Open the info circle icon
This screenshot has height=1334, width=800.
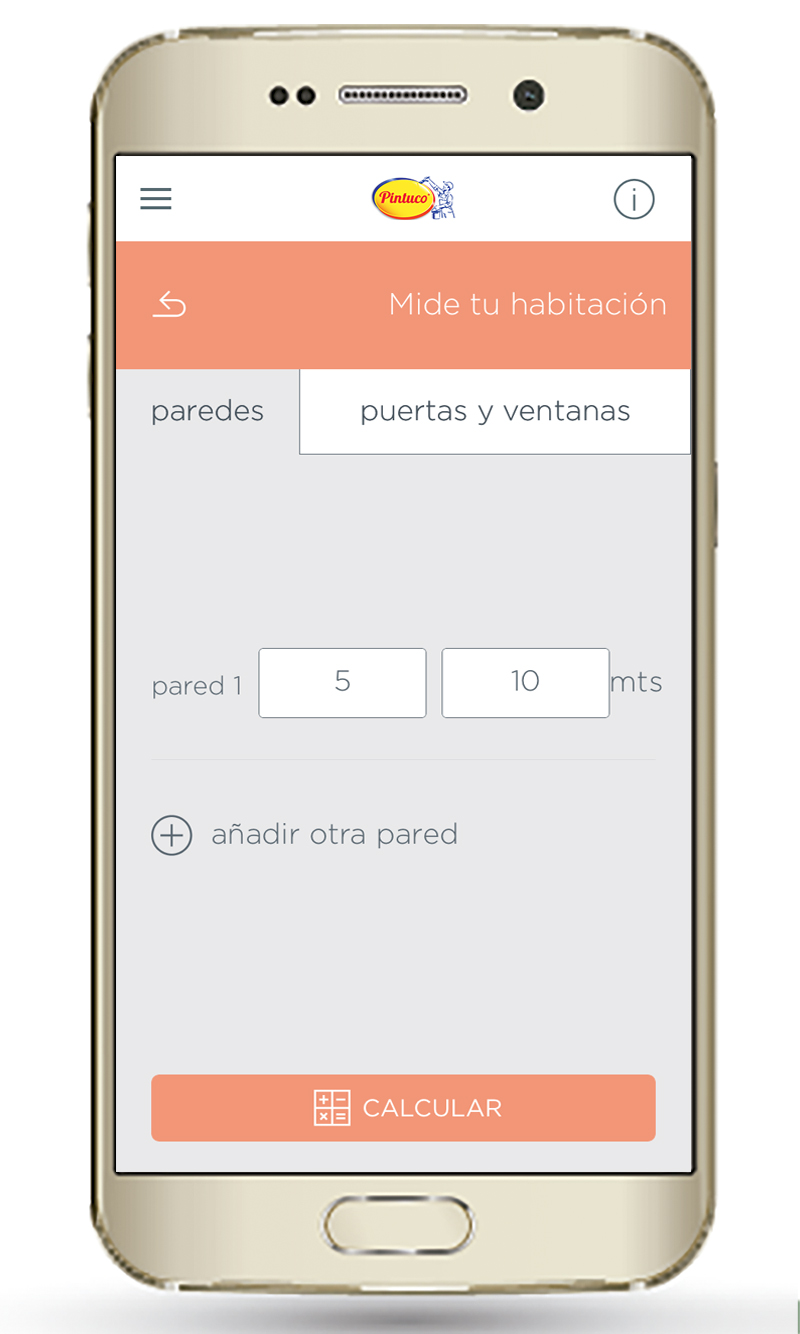point(633,200)
